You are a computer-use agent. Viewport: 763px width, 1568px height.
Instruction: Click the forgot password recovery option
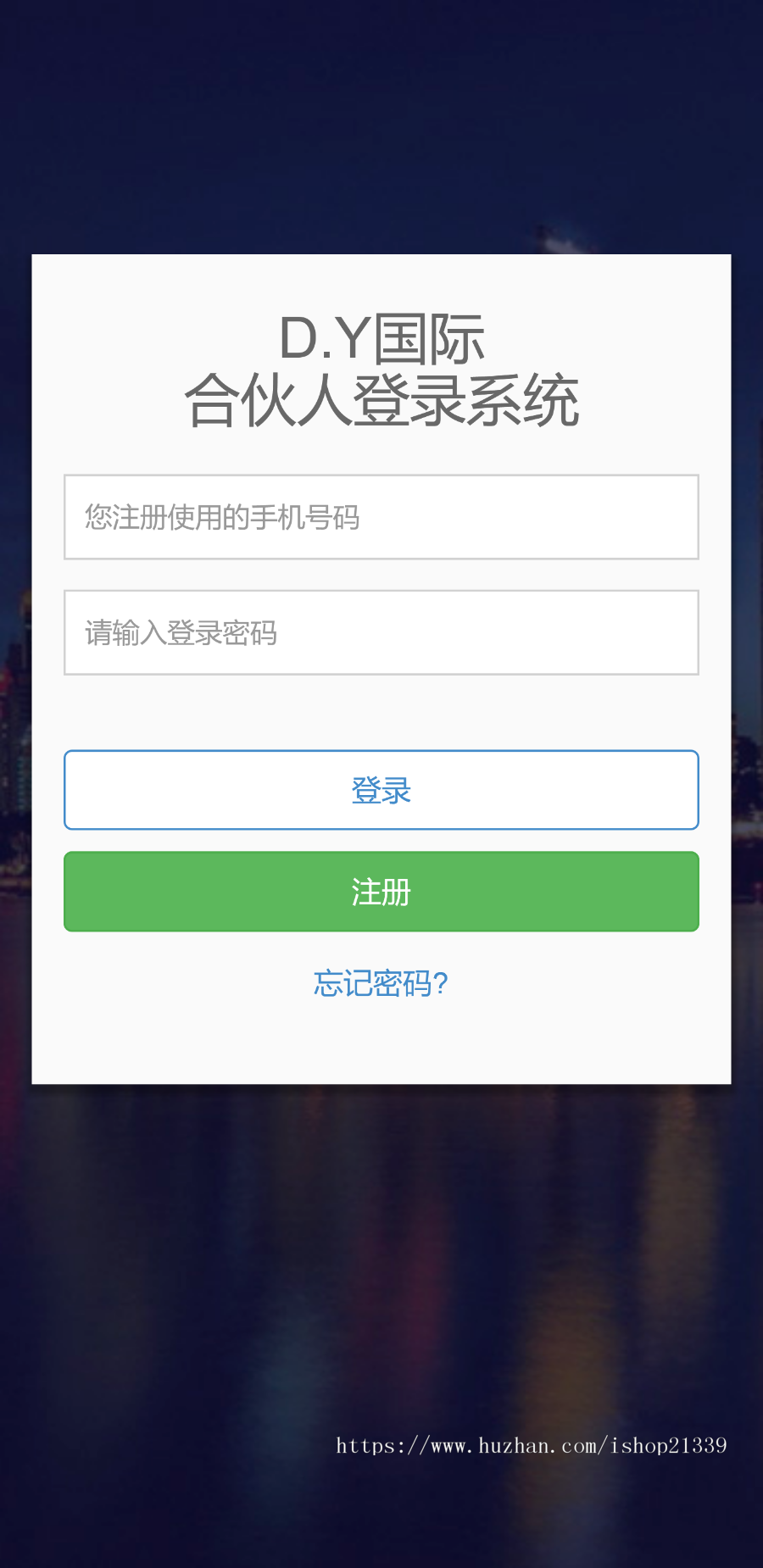[380, 981]
